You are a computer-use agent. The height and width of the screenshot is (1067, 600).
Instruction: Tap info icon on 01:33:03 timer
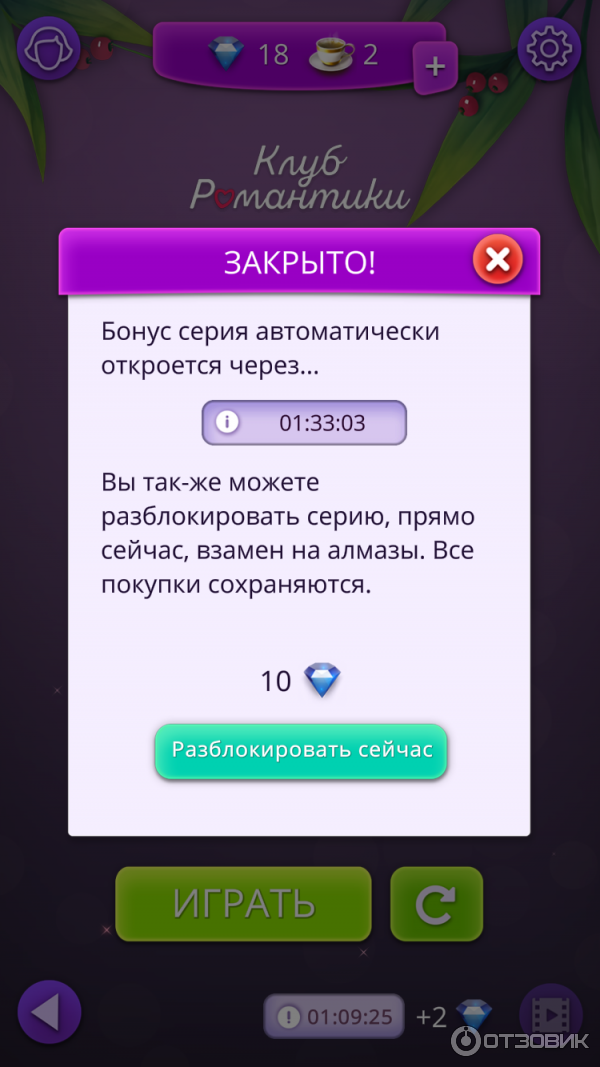coord(228,422)
